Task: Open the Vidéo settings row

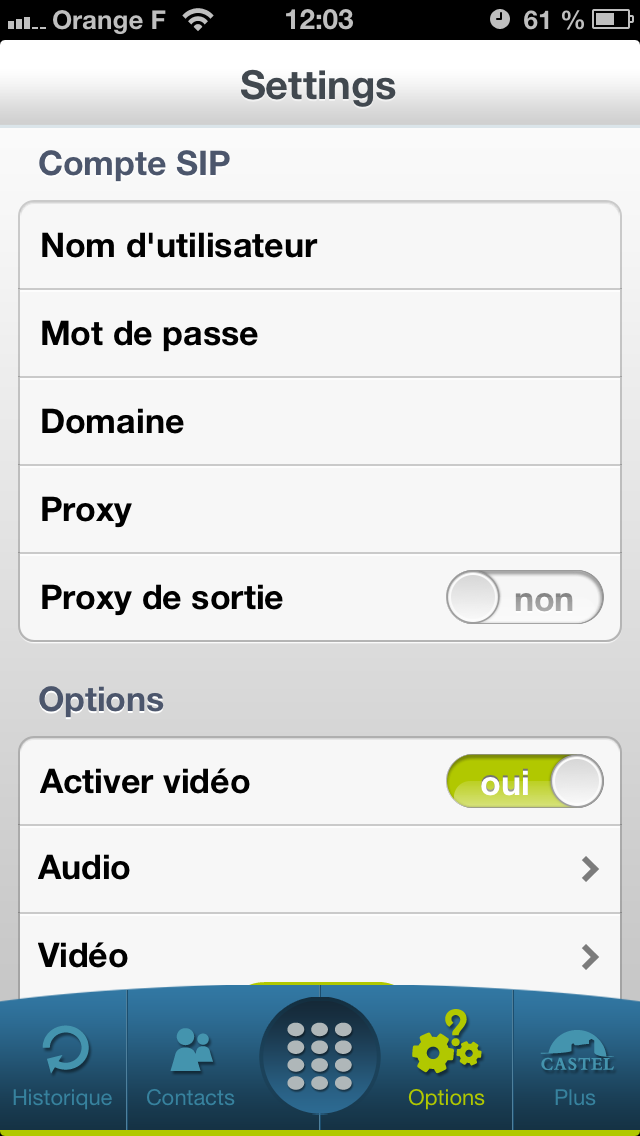Action: coord(320,955)
